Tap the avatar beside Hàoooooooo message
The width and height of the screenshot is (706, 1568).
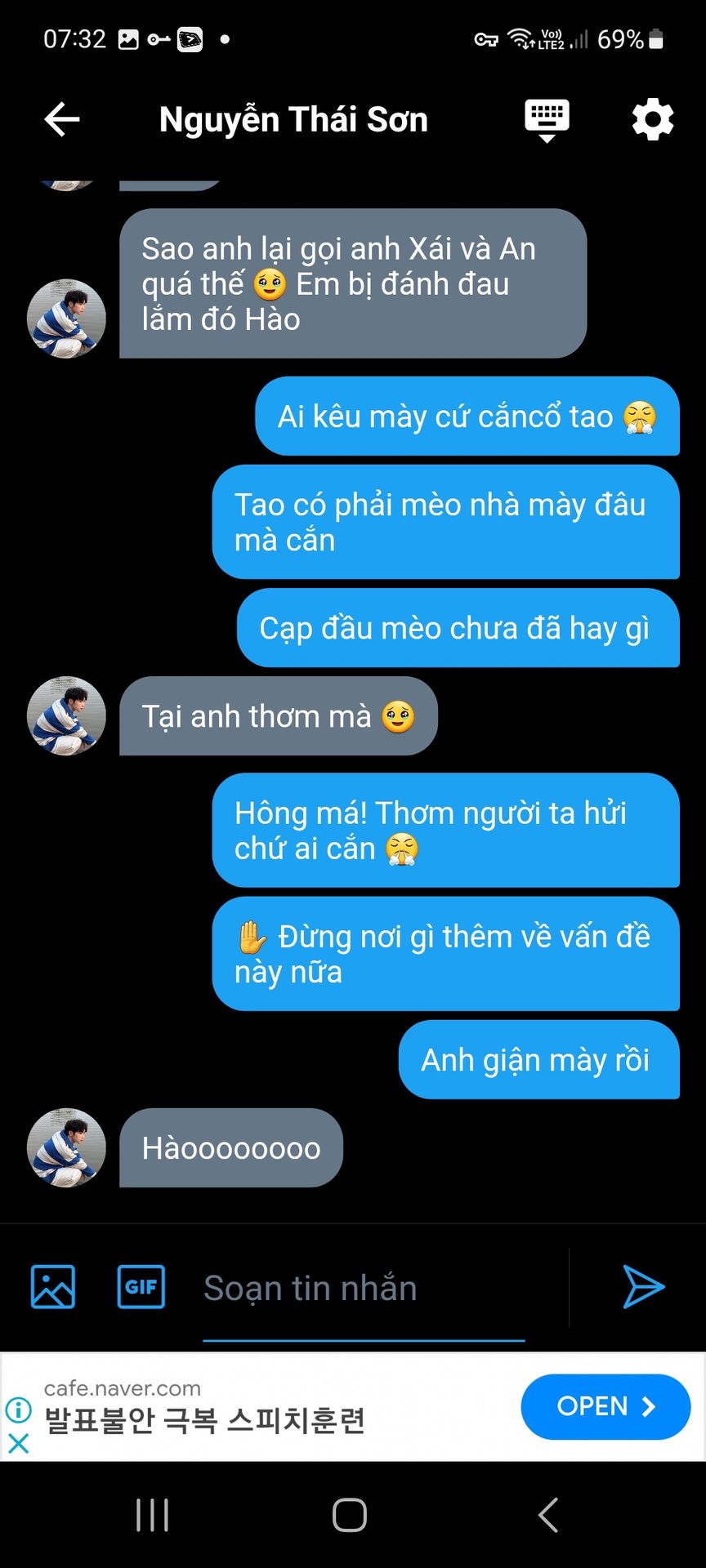pyautogui.click(x=66, y=1147)
